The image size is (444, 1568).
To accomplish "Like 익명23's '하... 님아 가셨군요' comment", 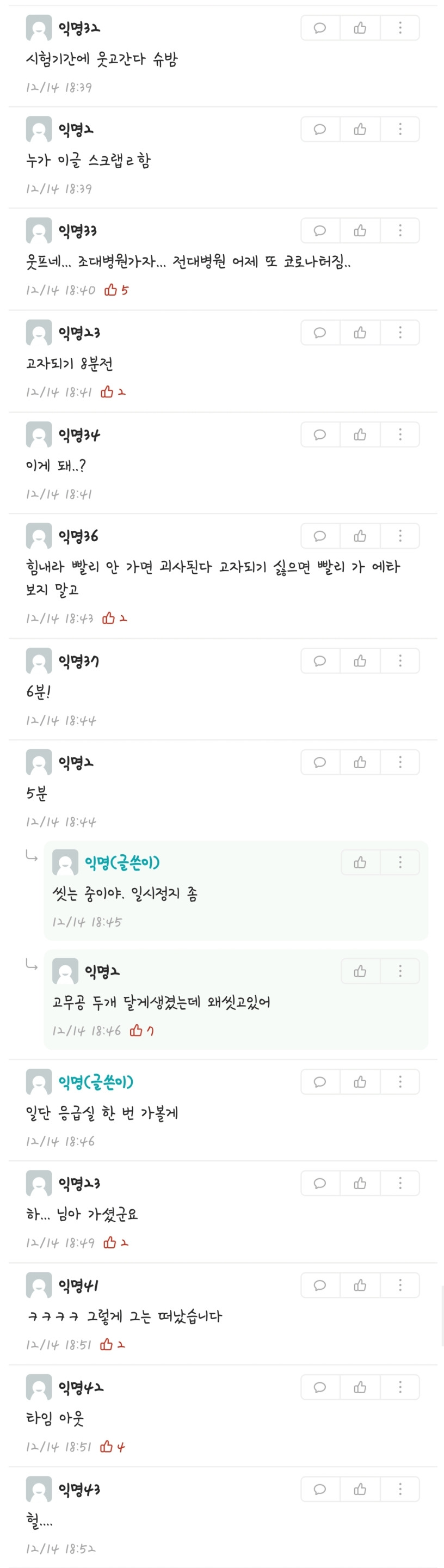I will point(360,1183).
